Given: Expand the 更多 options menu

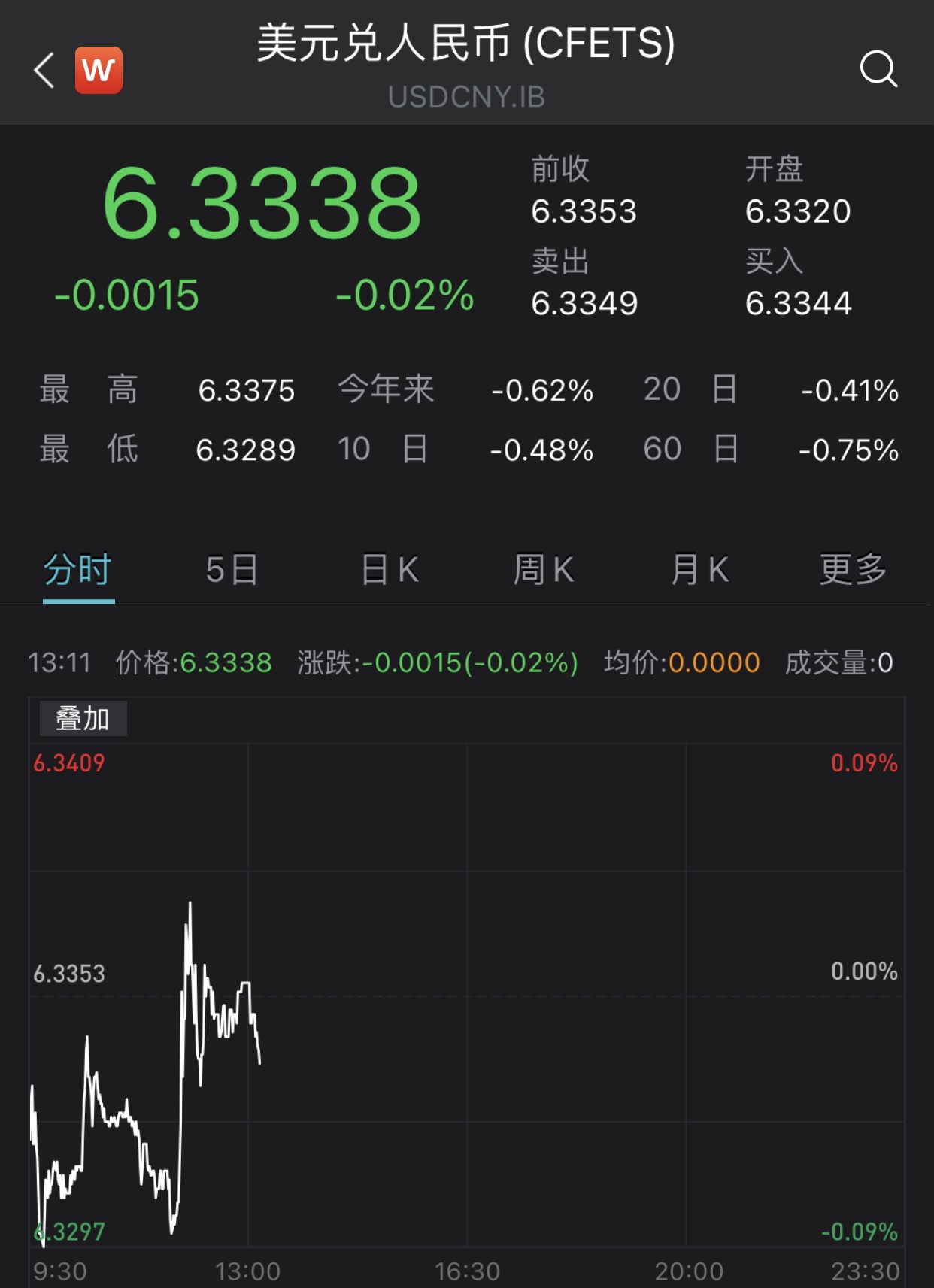Looking at the screenshot, I should click(x=854, y=570).
